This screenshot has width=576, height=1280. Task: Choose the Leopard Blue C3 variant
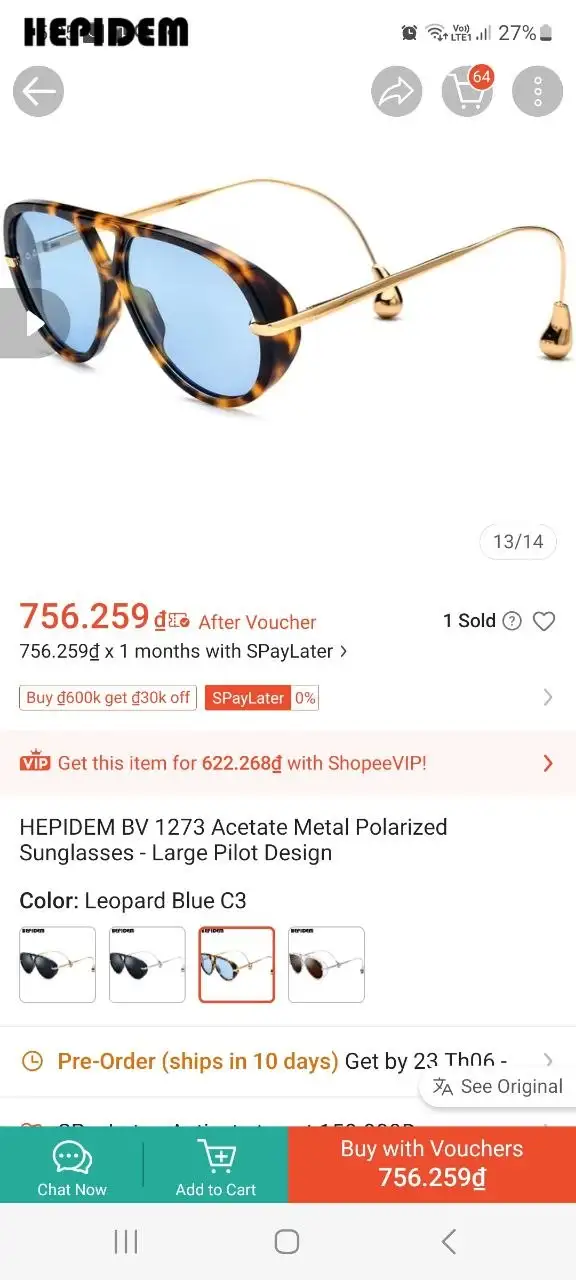pos(236,964)
